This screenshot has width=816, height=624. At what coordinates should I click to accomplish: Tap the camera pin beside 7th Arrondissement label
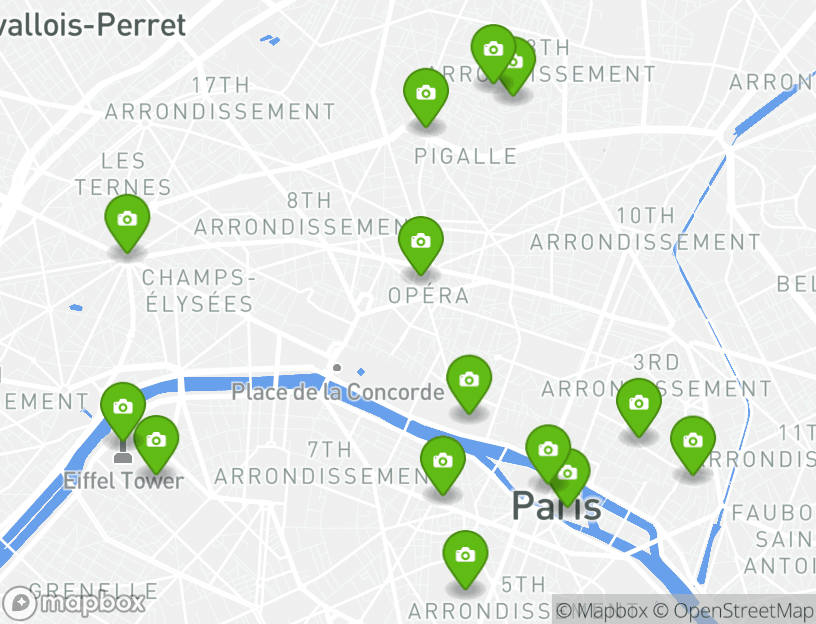[x=442, y=461]
